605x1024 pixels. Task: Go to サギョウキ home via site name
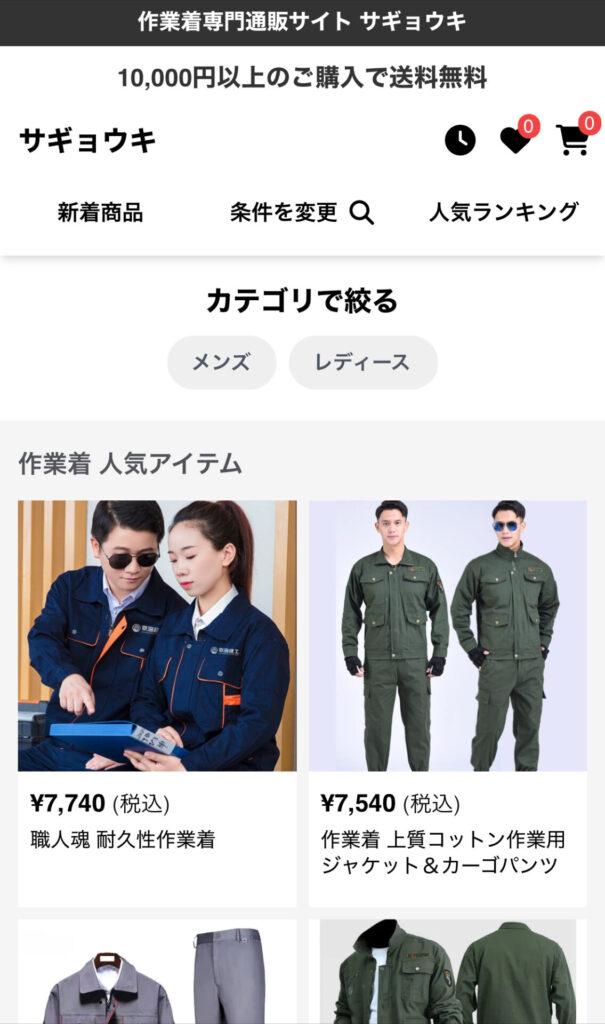(88, 141)
